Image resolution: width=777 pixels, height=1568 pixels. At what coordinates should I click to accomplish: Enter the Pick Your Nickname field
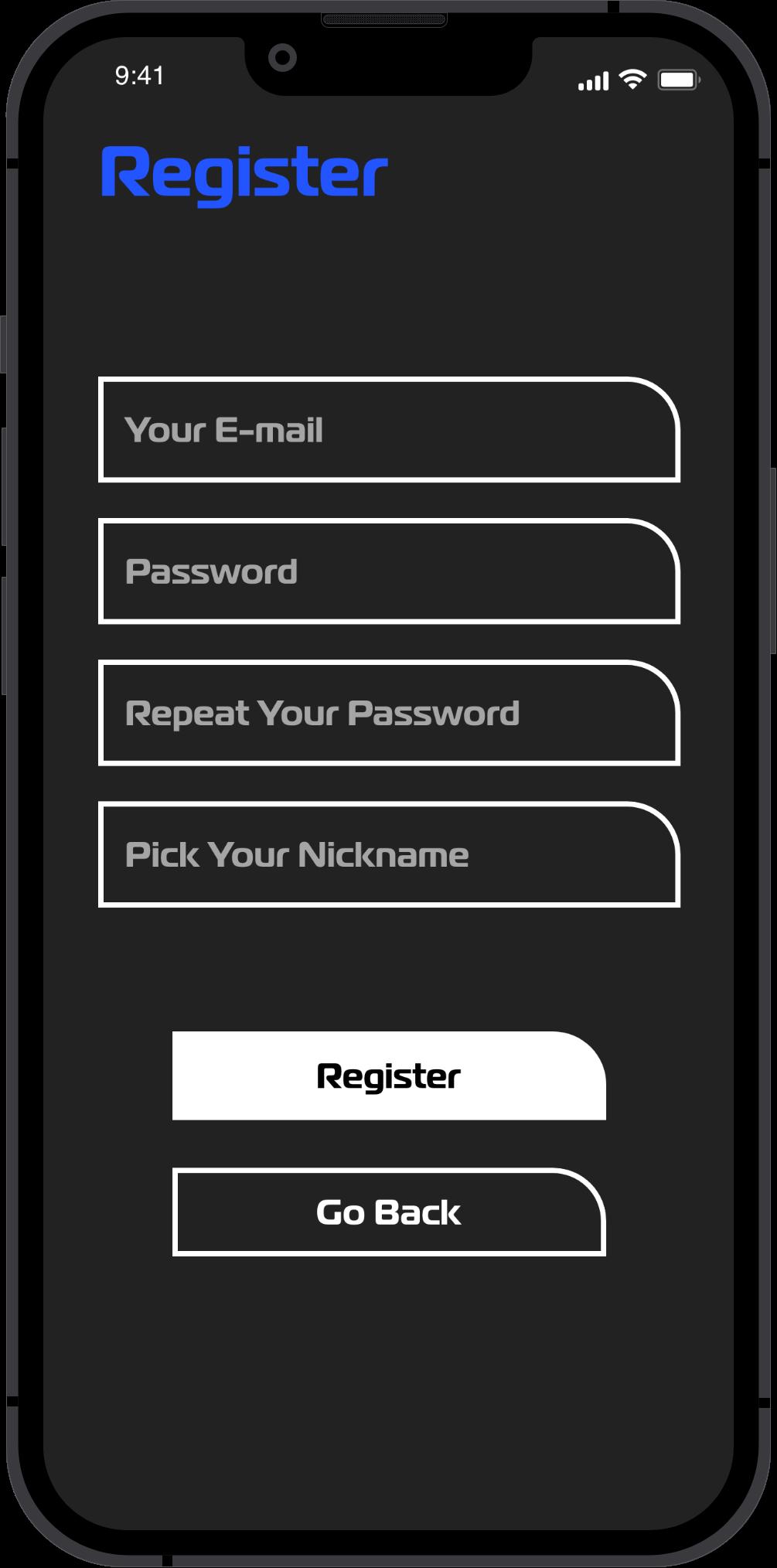click(x=389, y=854)
